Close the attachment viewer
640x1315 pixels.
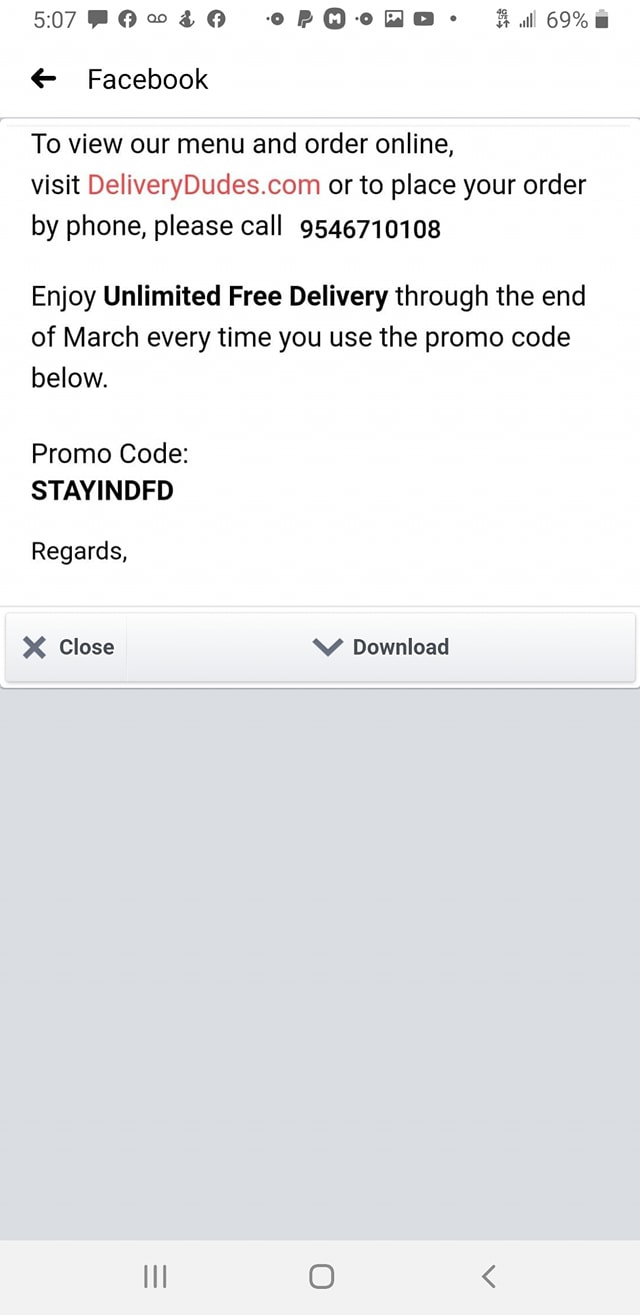68,647
